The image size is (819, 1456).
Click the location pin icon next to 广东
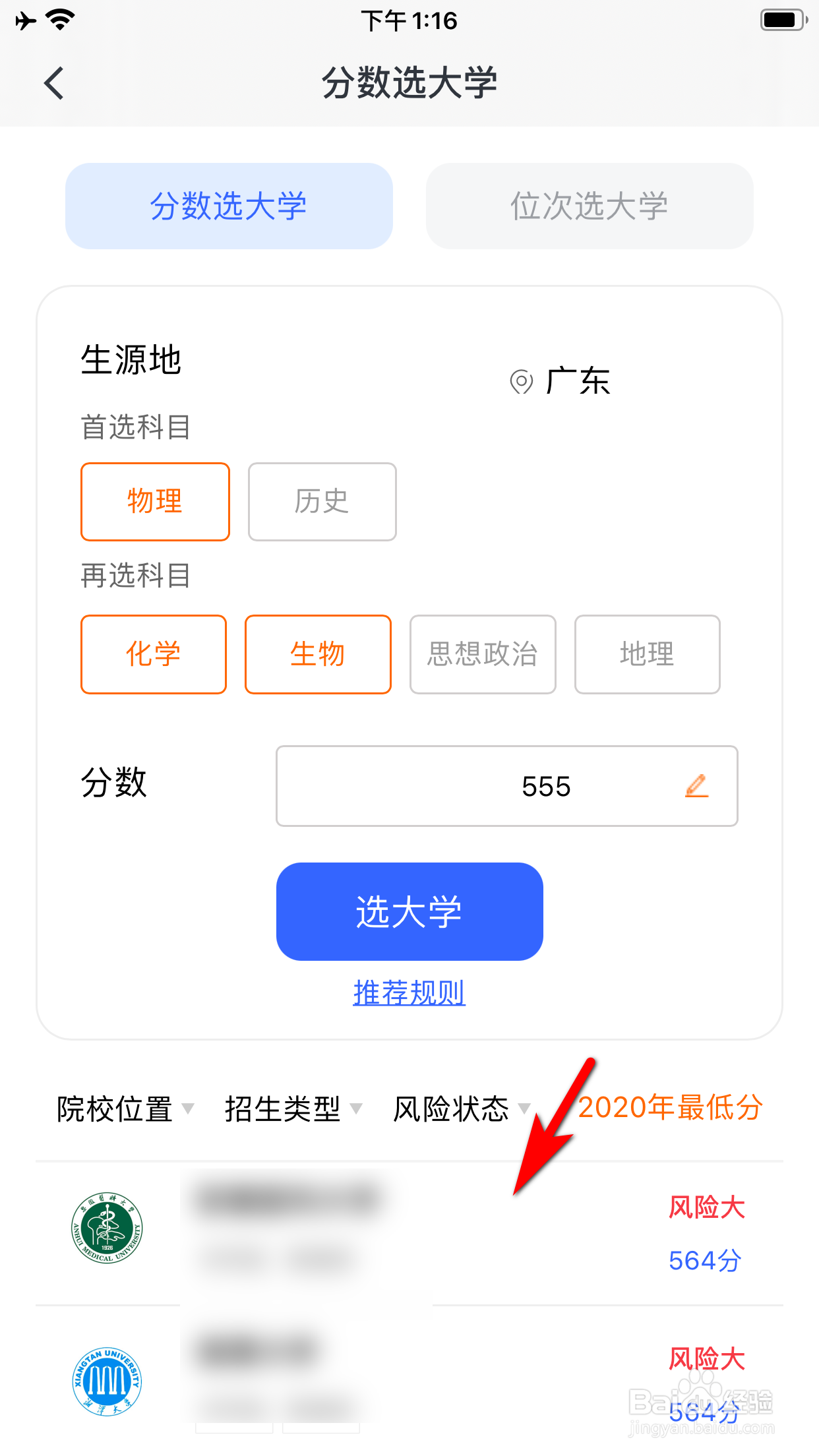(x=520, y=381)
